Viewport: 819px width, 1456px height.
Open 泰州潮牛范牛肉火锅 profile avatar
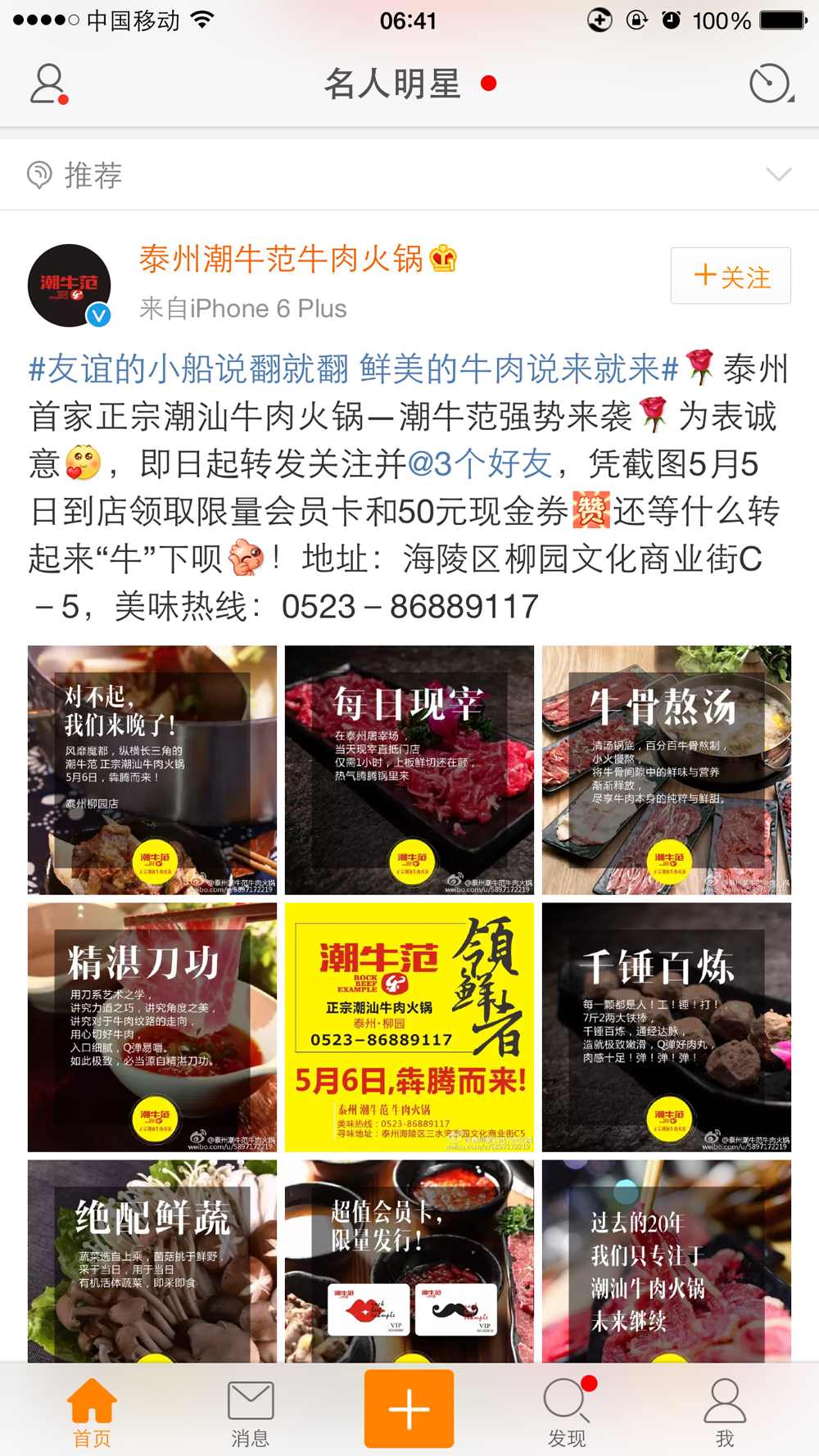pos(70,286)
